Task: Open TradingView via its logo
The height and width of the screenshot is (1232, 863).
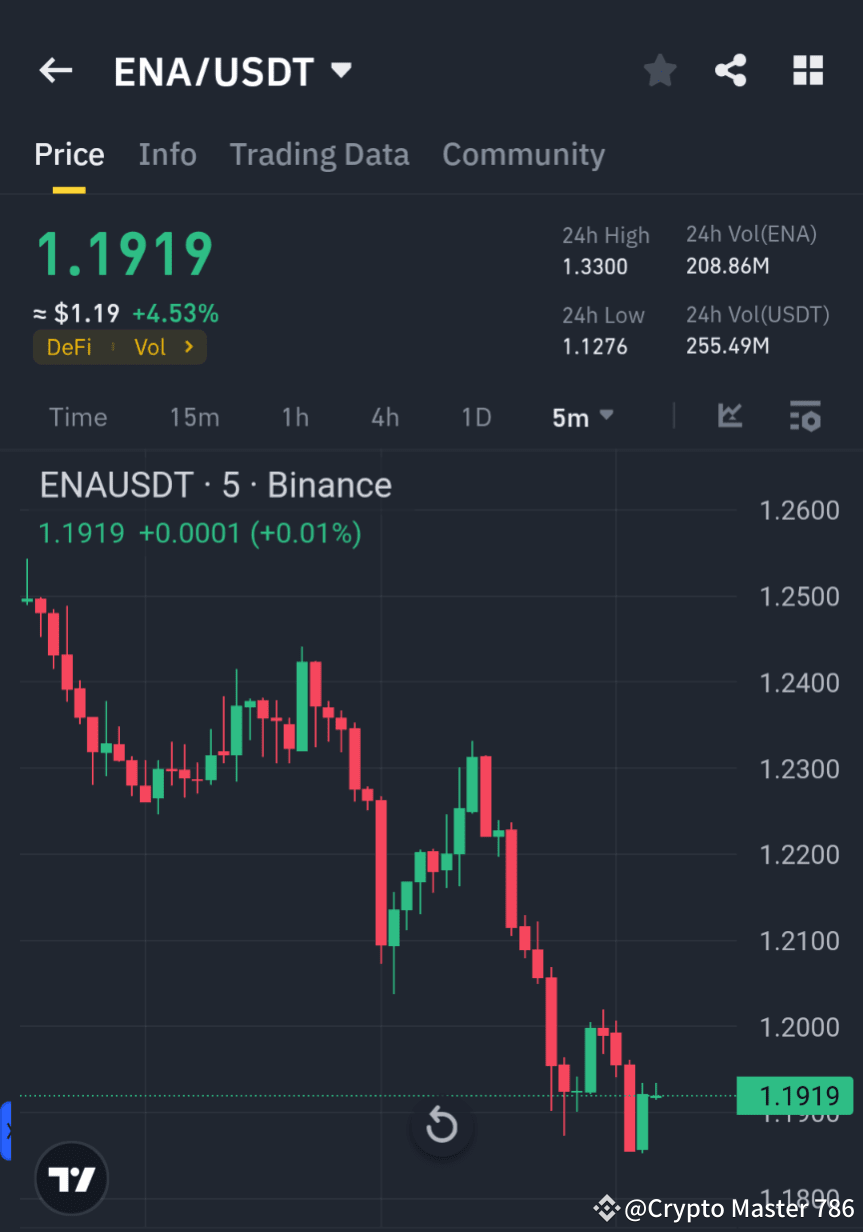Action: point(70,1178)
